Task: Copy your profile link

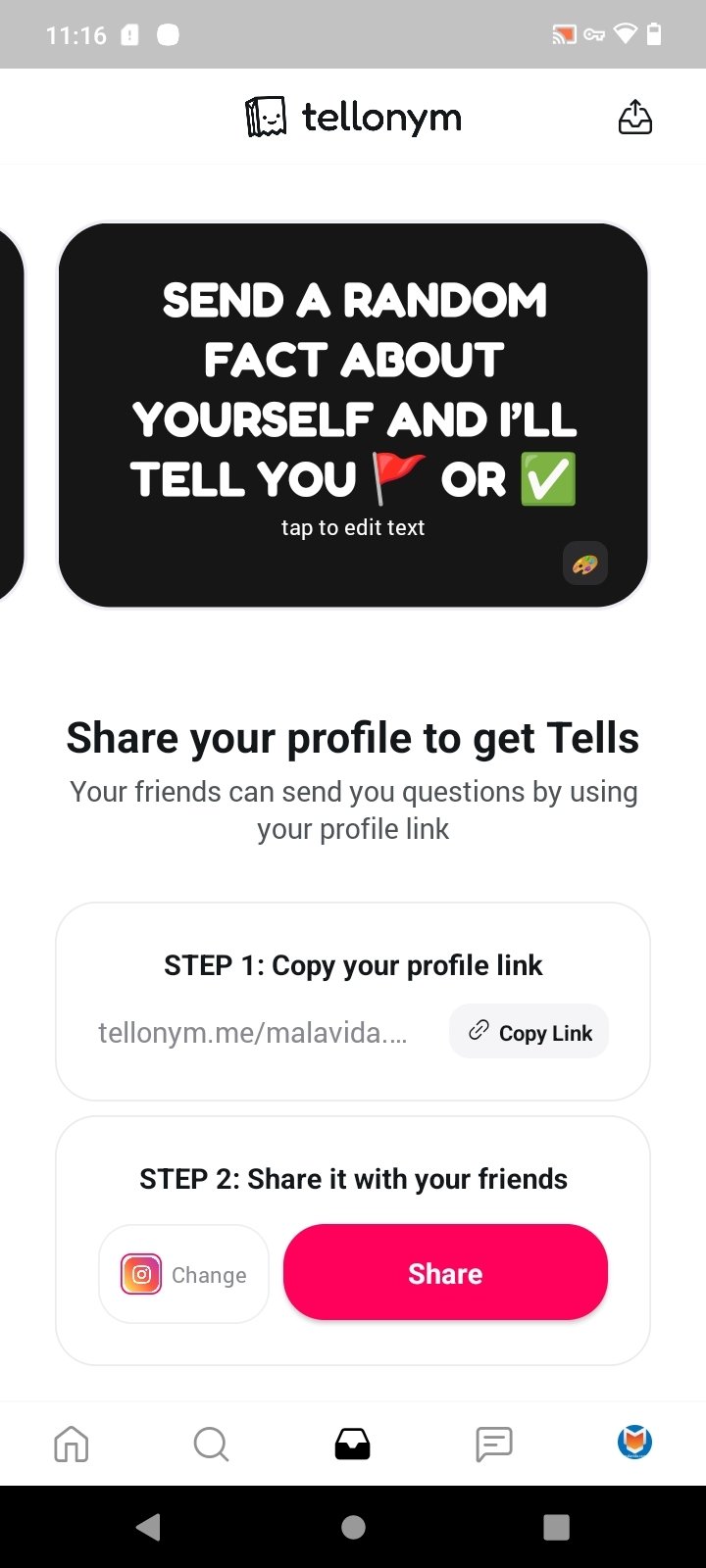Action: point(529,1032)
